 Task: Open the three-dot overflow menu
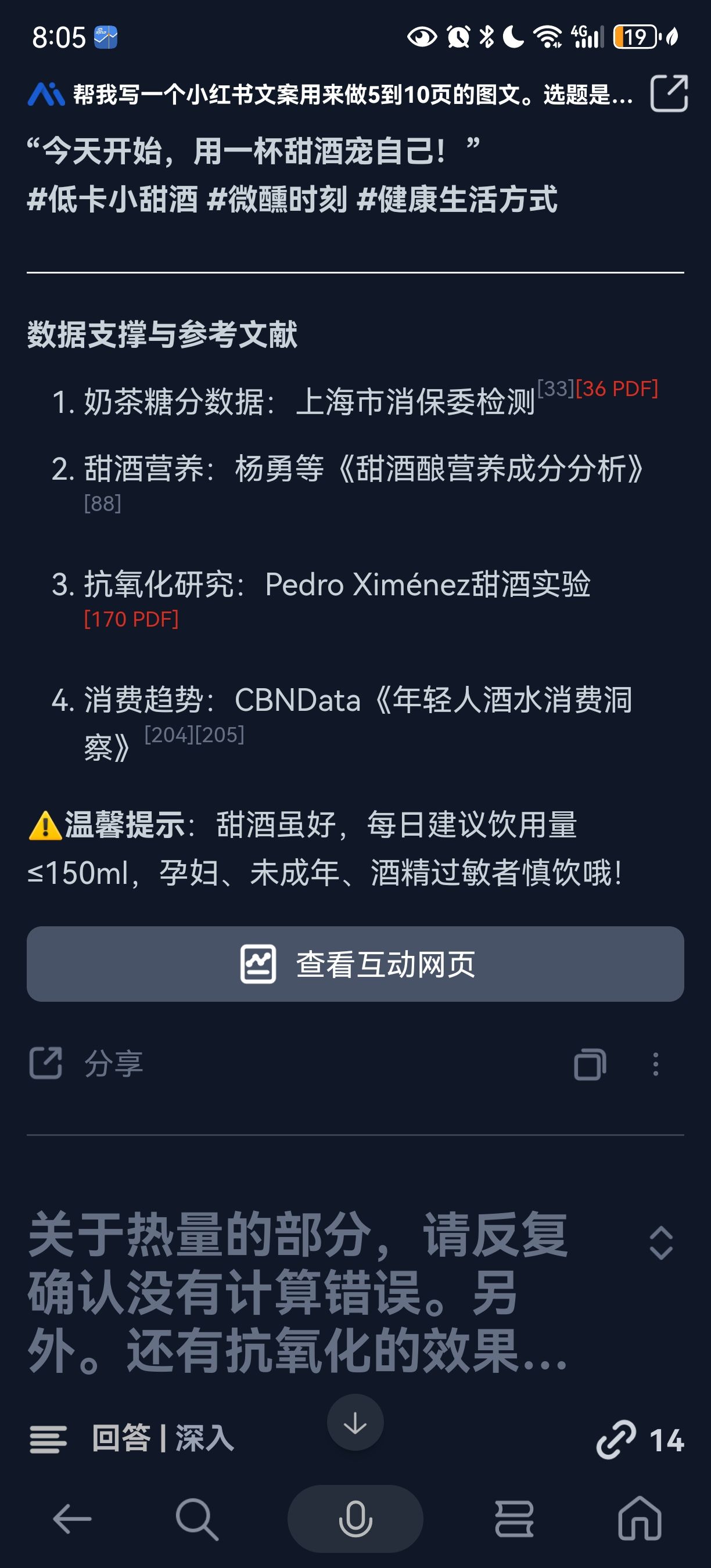tap(656, 1064)
